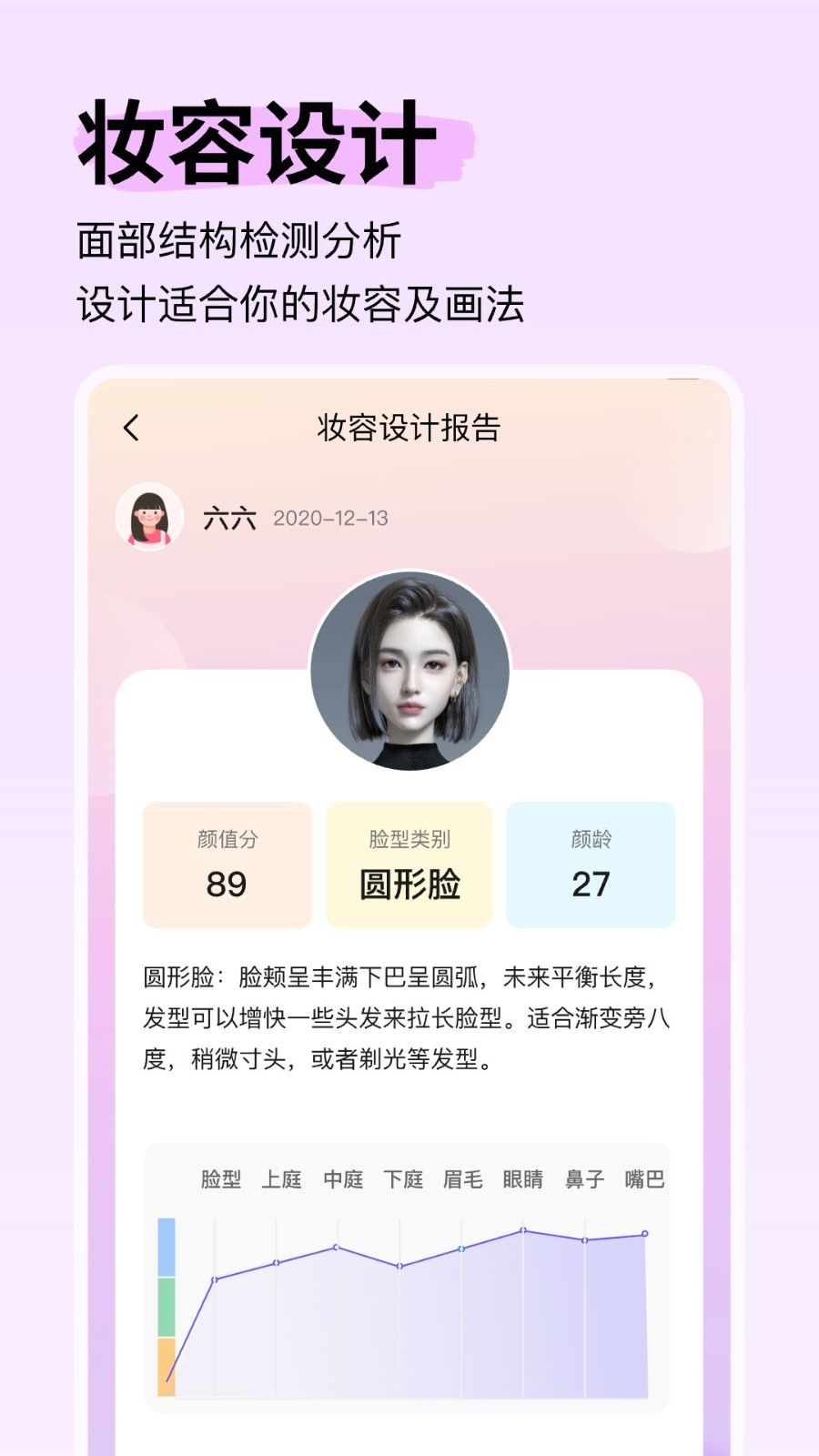The height and width of the screenshot is (1456, 819).
Task: Open the 六六 user avatar icon
Action: tap(148, 517)
